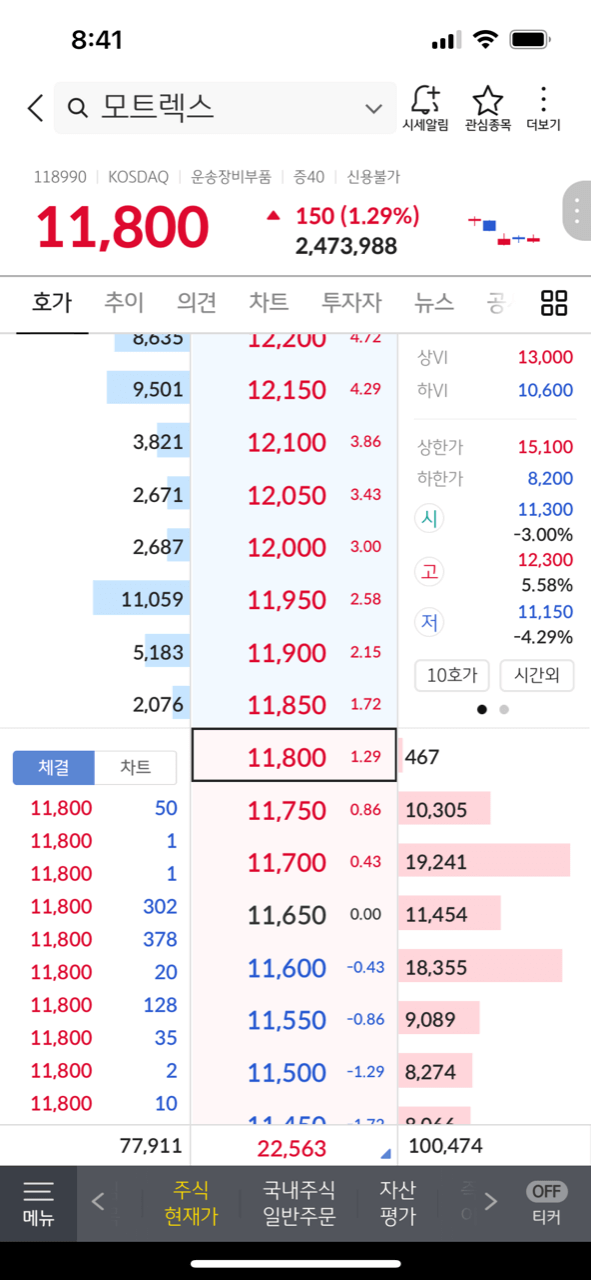Open the 모트렉스 stock search field
Image resolution: width=591 pixels, height=1280 pixels.
click(225, 108)
